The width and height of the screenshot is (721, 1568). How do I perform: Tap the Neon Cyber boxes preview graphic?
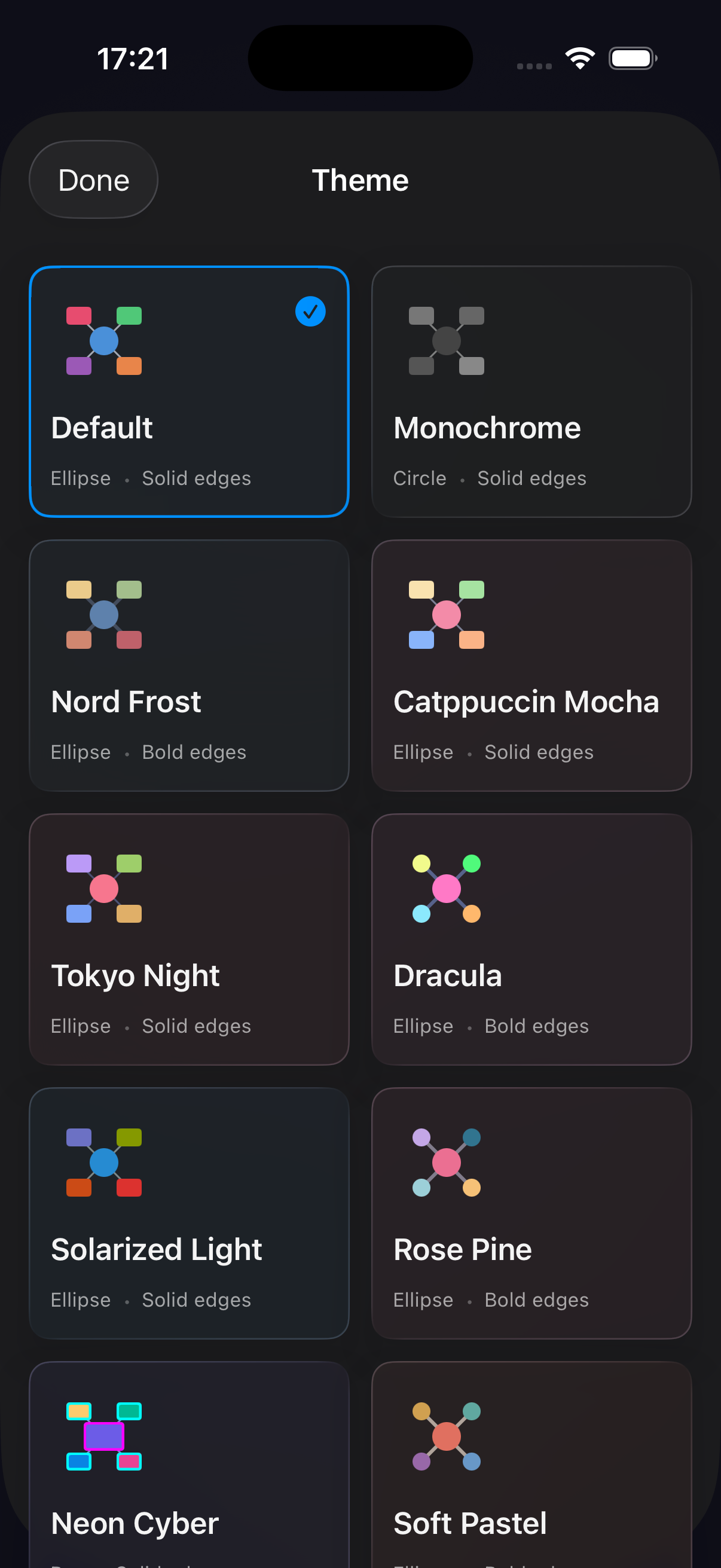coord(103,1436)
